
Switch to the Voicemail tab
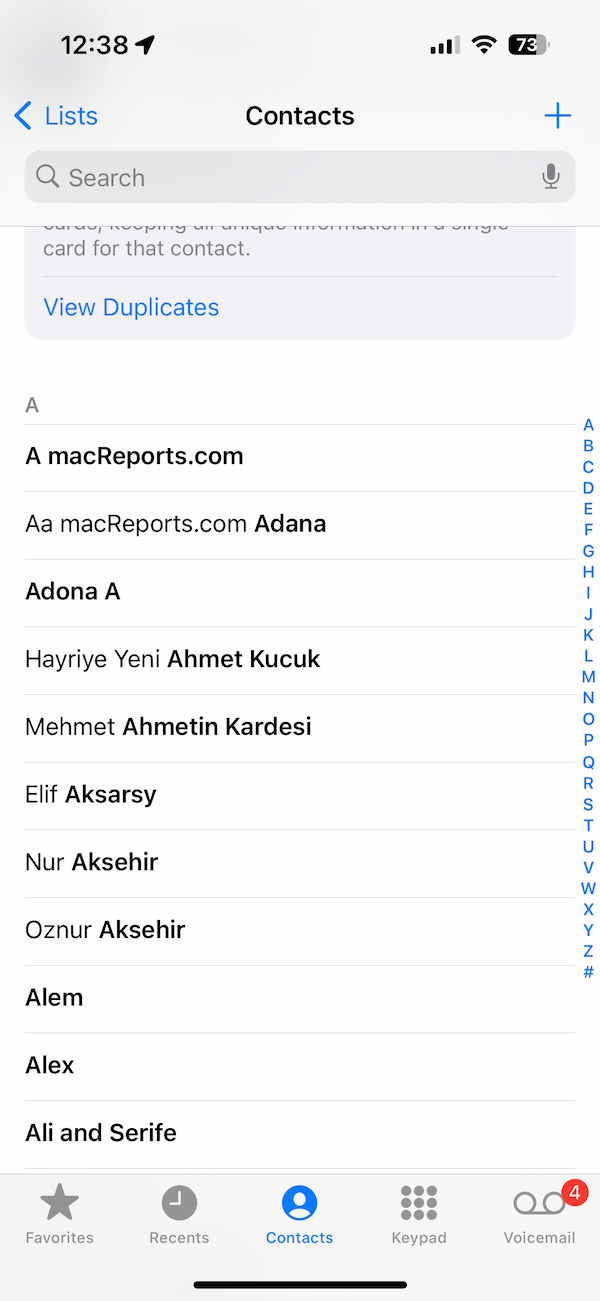pyautogui.click(x=540, y=1214)
